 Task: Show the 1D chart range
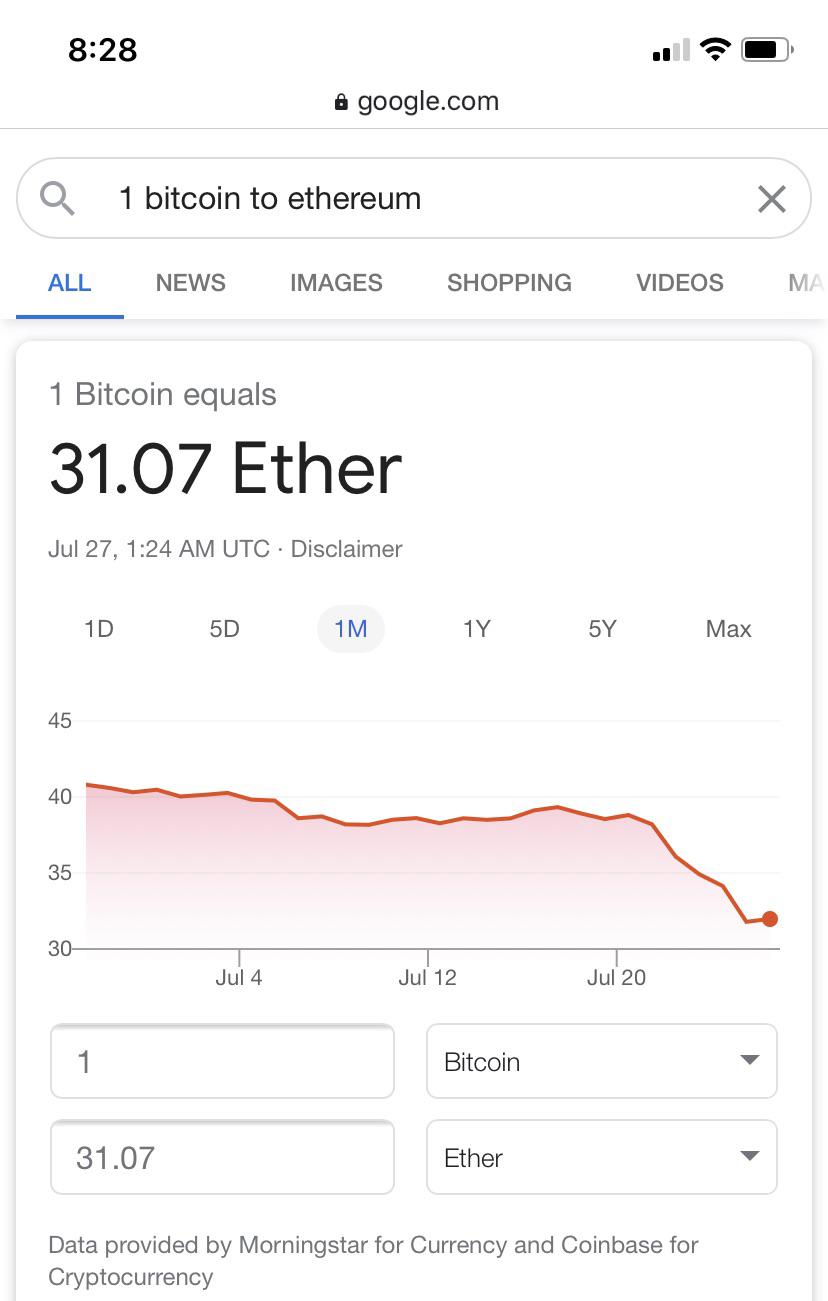point(98,629)
